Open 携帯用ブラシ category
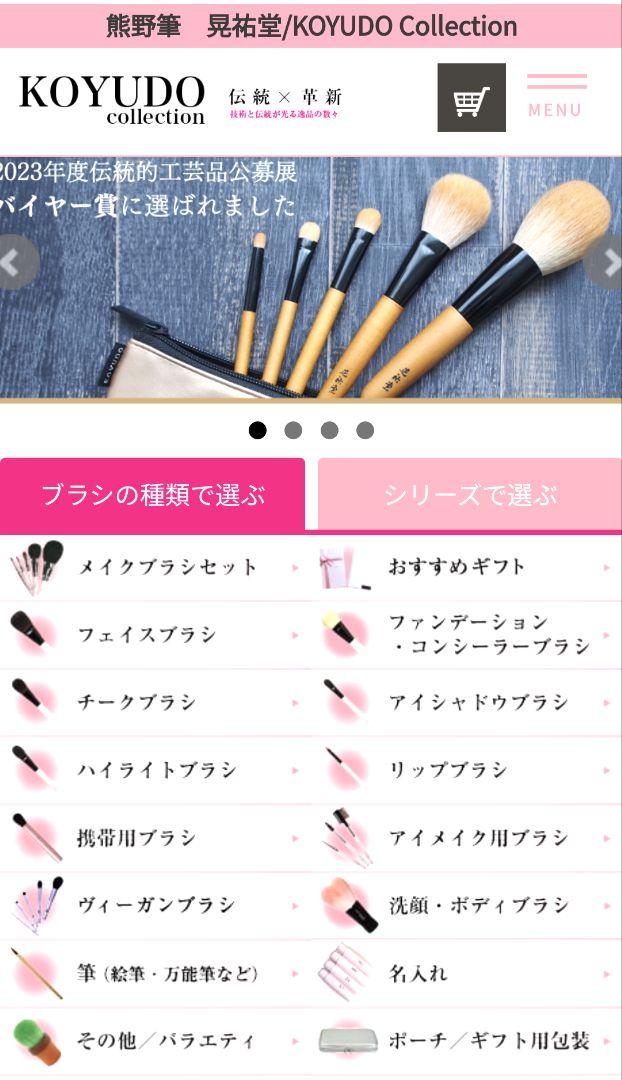This screenshot has width=622, height=1080. pos(155,838)
